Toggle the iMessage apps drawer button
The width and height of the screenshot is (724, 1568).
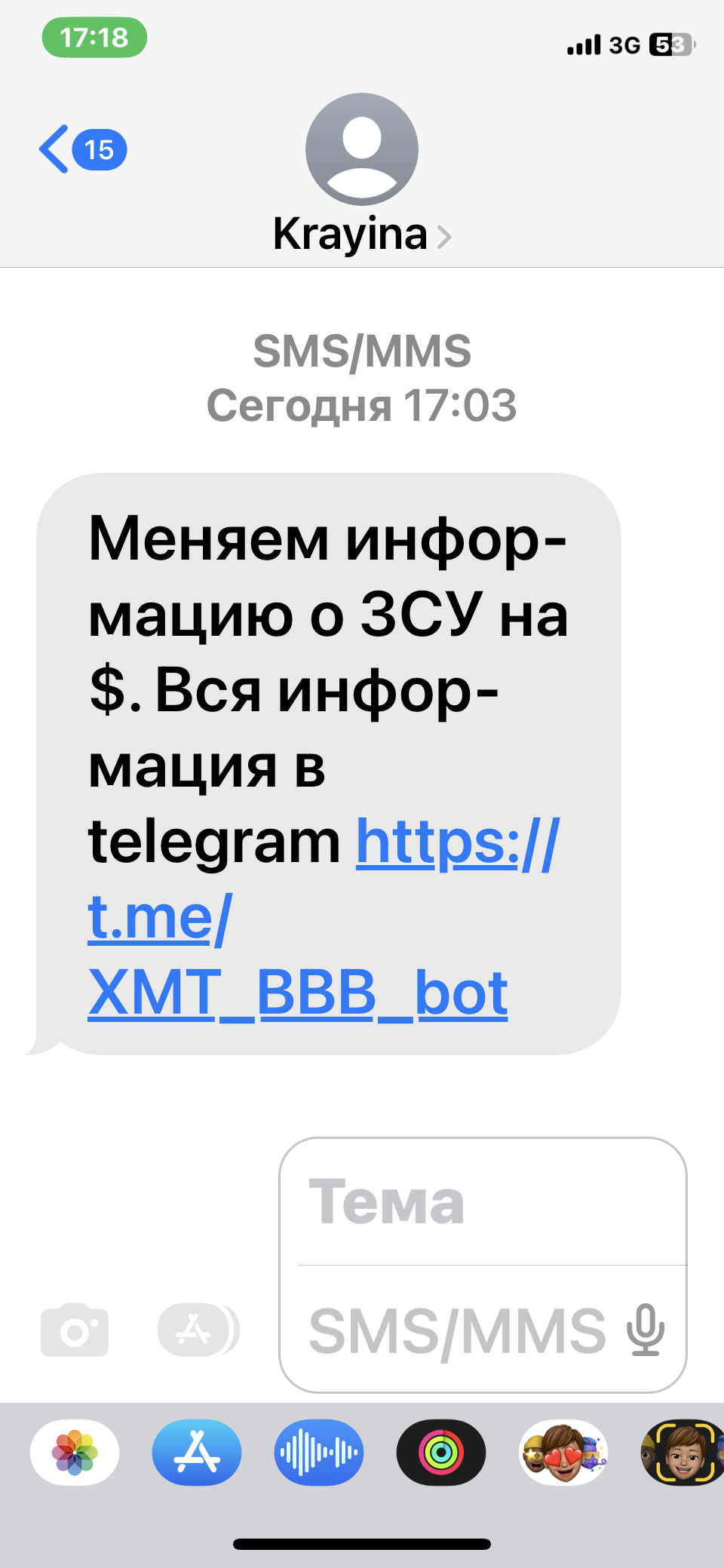198,1330
